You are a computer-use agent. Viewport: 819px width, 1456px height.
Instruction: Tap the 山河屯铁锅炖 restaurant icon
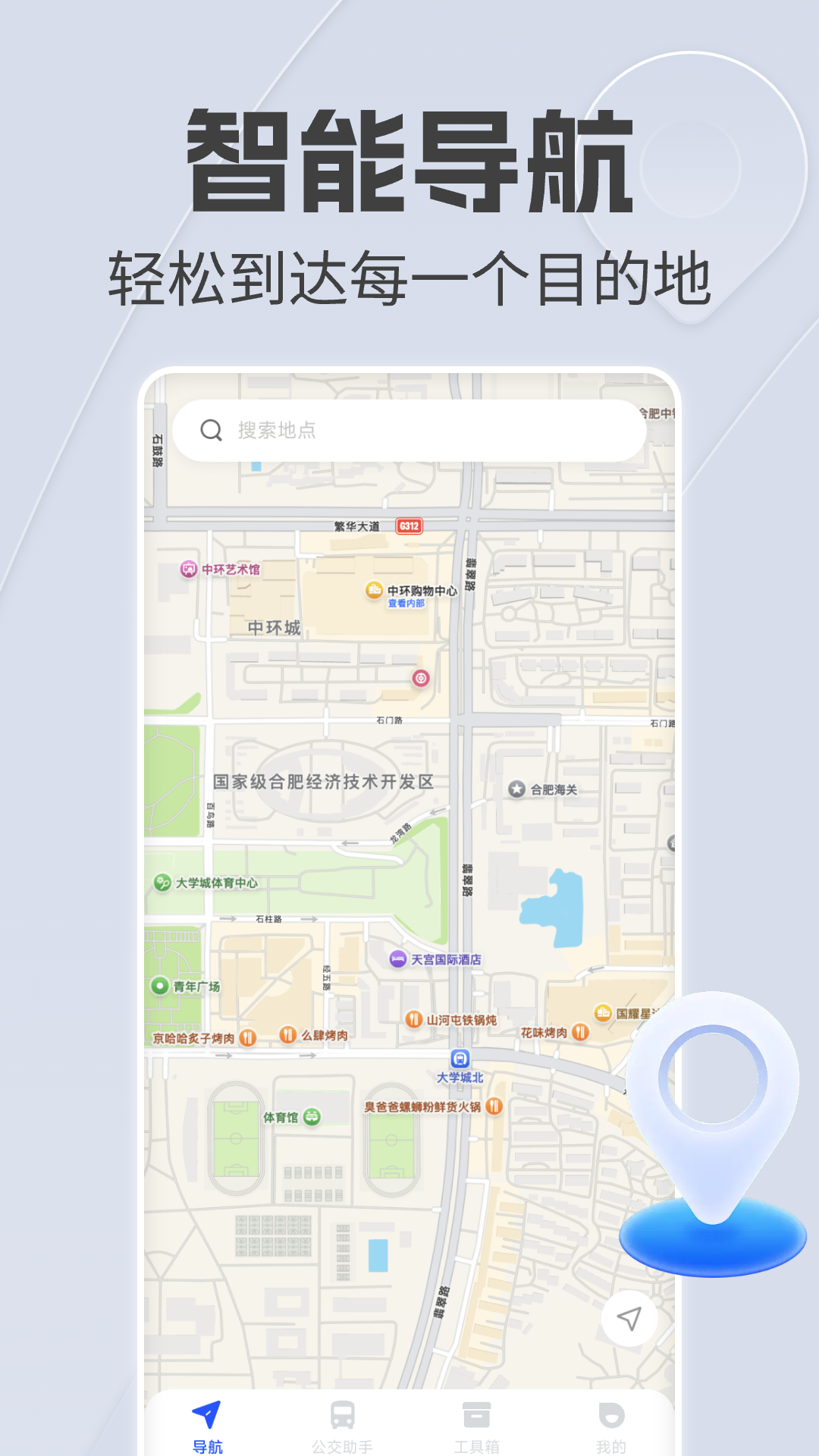[416, 1019]
